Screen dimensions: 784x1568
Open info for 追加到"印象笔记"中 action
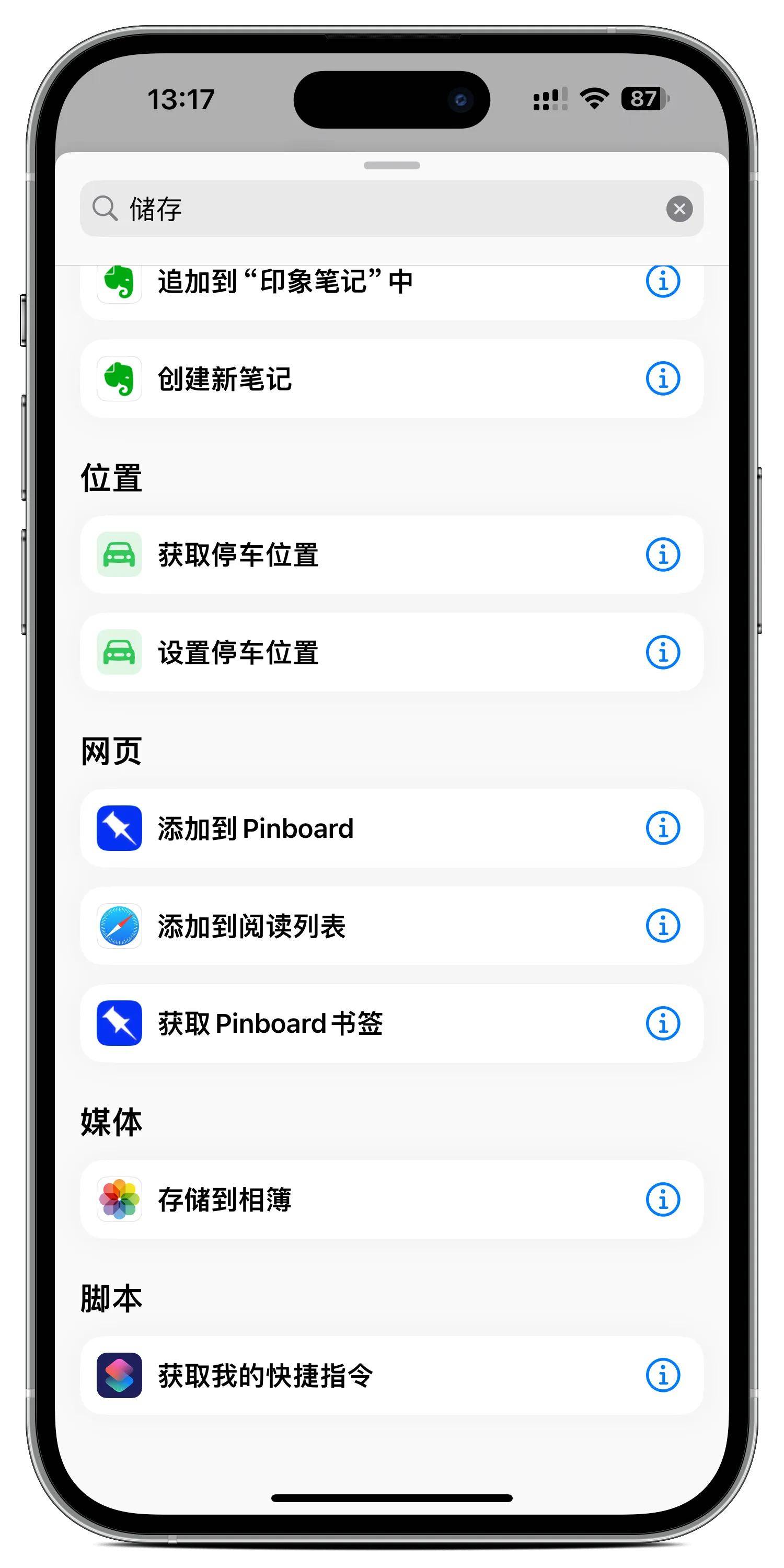(x=663, y=281)
